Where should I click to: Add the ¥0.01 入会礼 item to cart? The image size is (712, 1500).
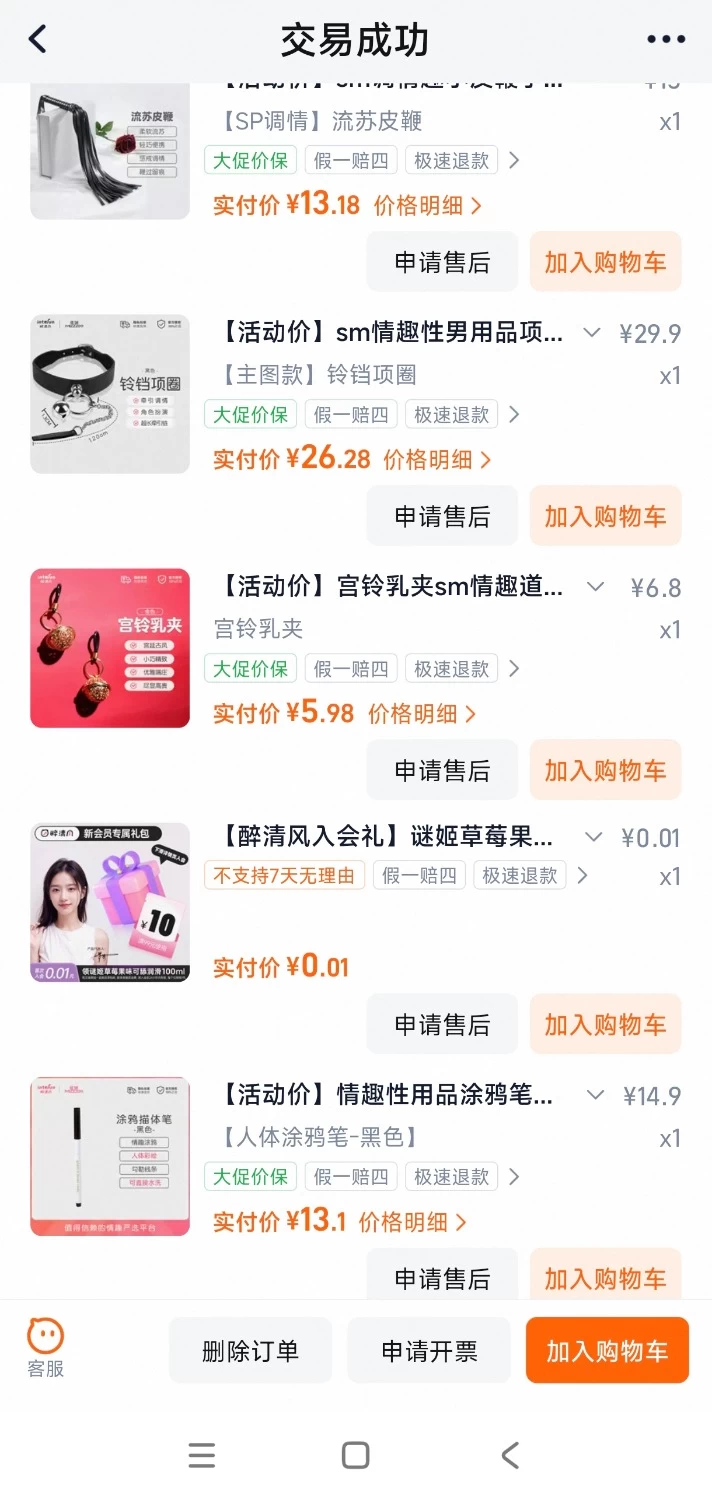coord(605,1025)
